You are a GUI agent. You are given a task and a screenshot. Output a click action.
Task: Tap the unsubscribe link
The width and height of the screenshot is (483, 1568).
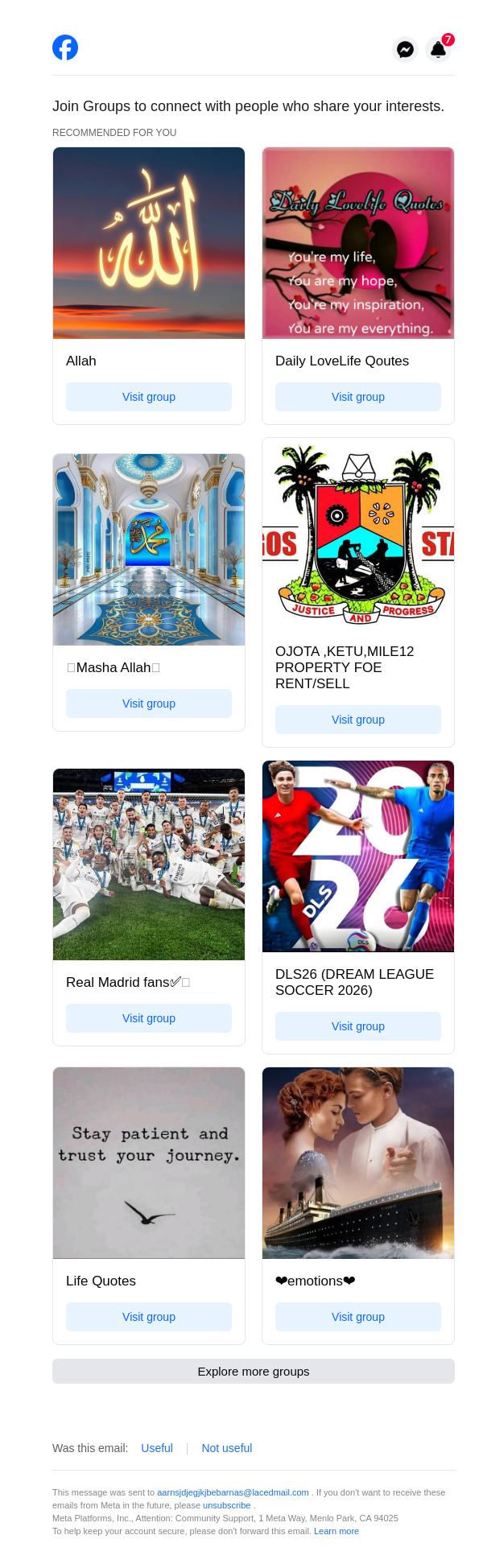pyautogui.click(x=227, y=1505)
